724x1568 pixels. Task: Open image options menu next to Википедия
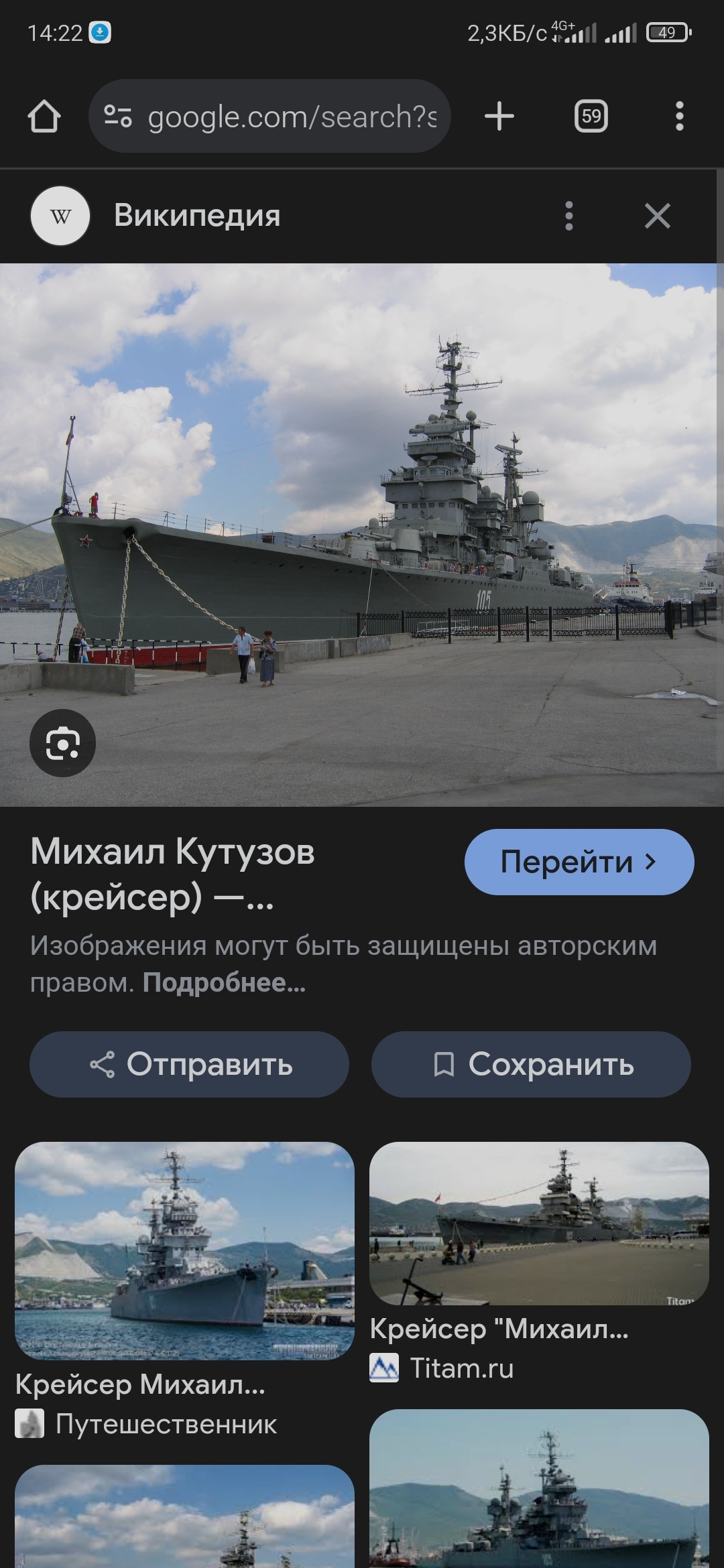pyautogui.click(x=569, y=216)
